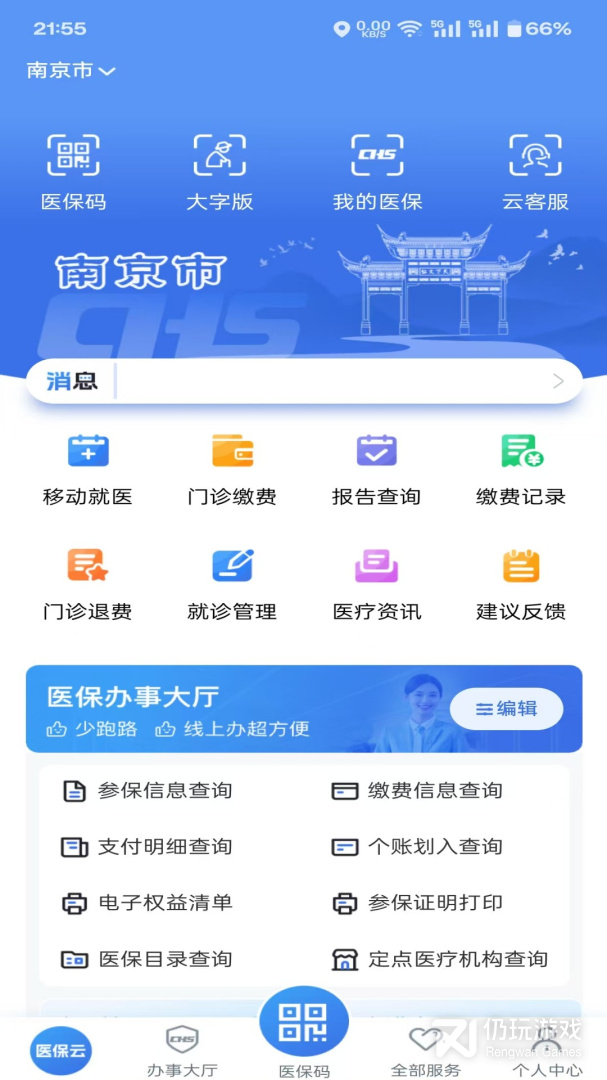Switch to the 全部服务 tab

(x=426, y=1050)
